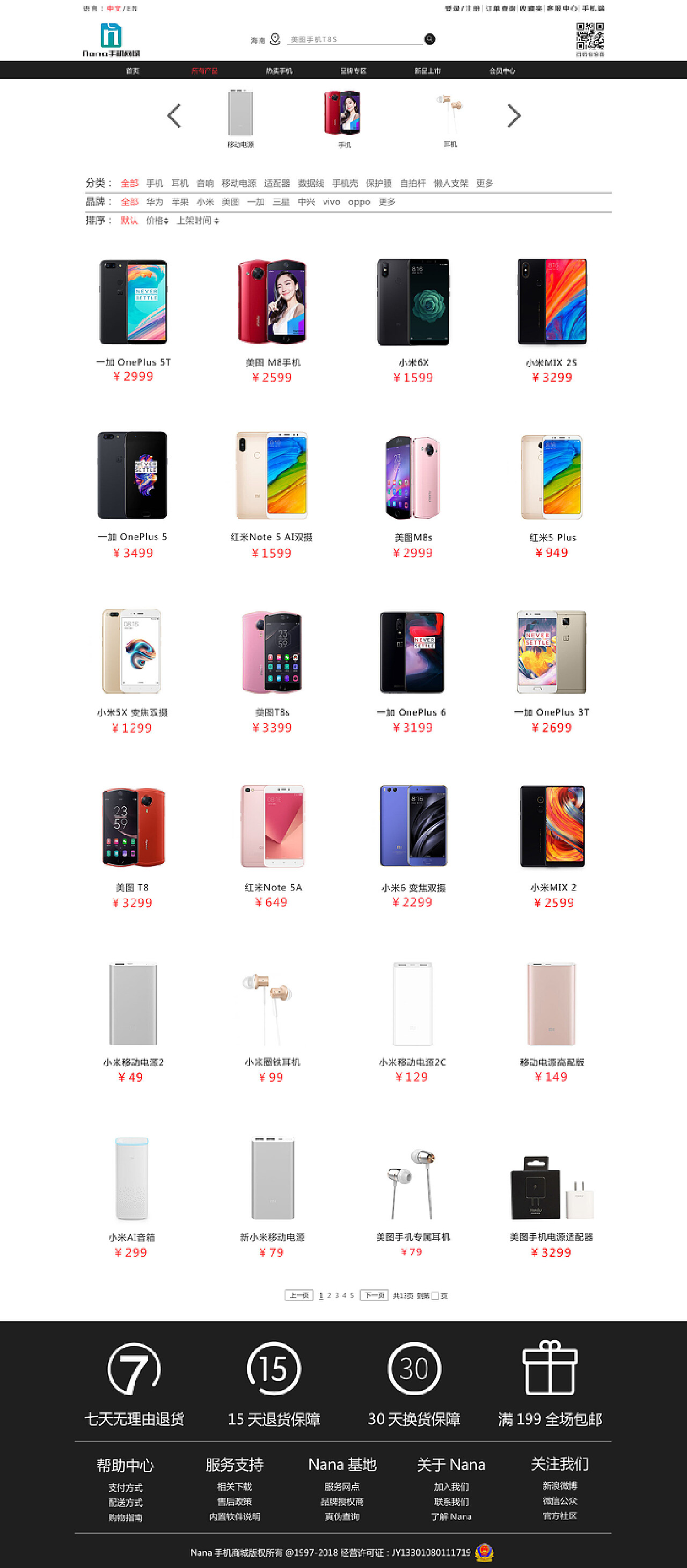The height and width of the screenshot is (1568, 687).
Task: Jump to page 3 in pagination
Action: [337, 1295]
